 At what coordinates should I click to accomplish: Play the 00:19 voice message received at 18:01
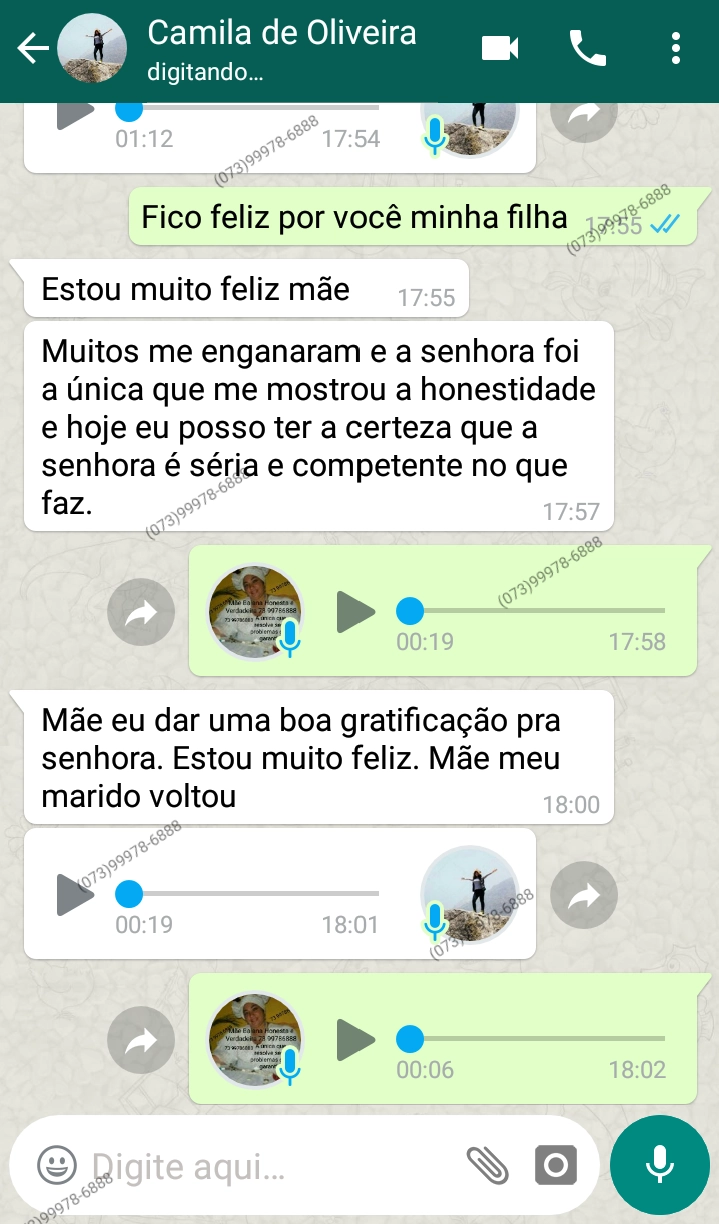[x=74, y=893]
